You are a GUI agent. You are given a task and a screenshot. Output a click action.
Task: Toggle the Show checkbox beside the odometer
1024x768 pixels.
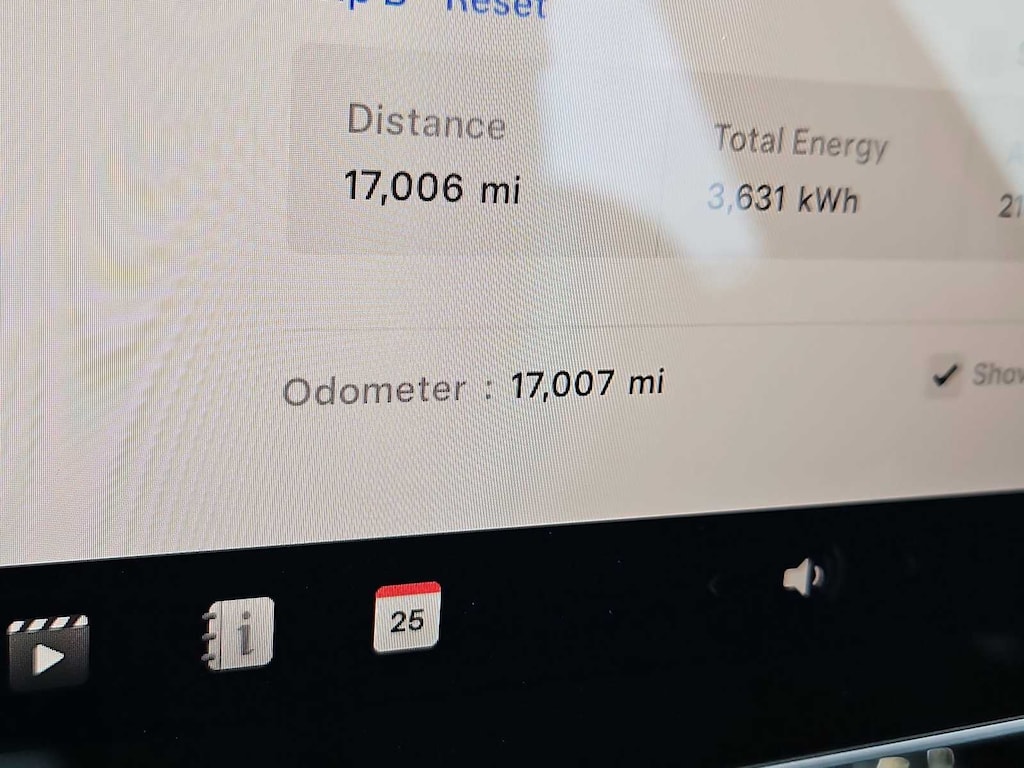[943, 377]
